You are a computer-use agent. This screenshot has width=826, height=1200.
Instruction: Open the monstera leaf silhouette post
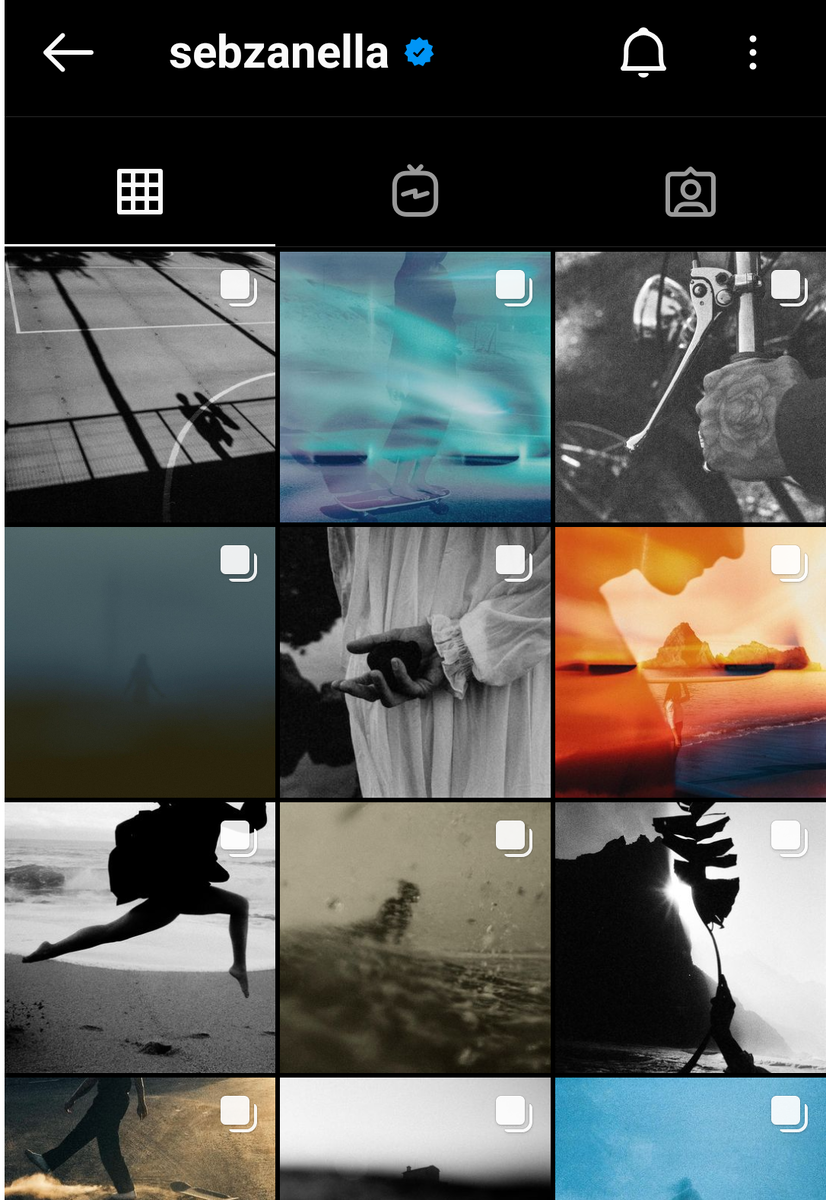(690, 937)
